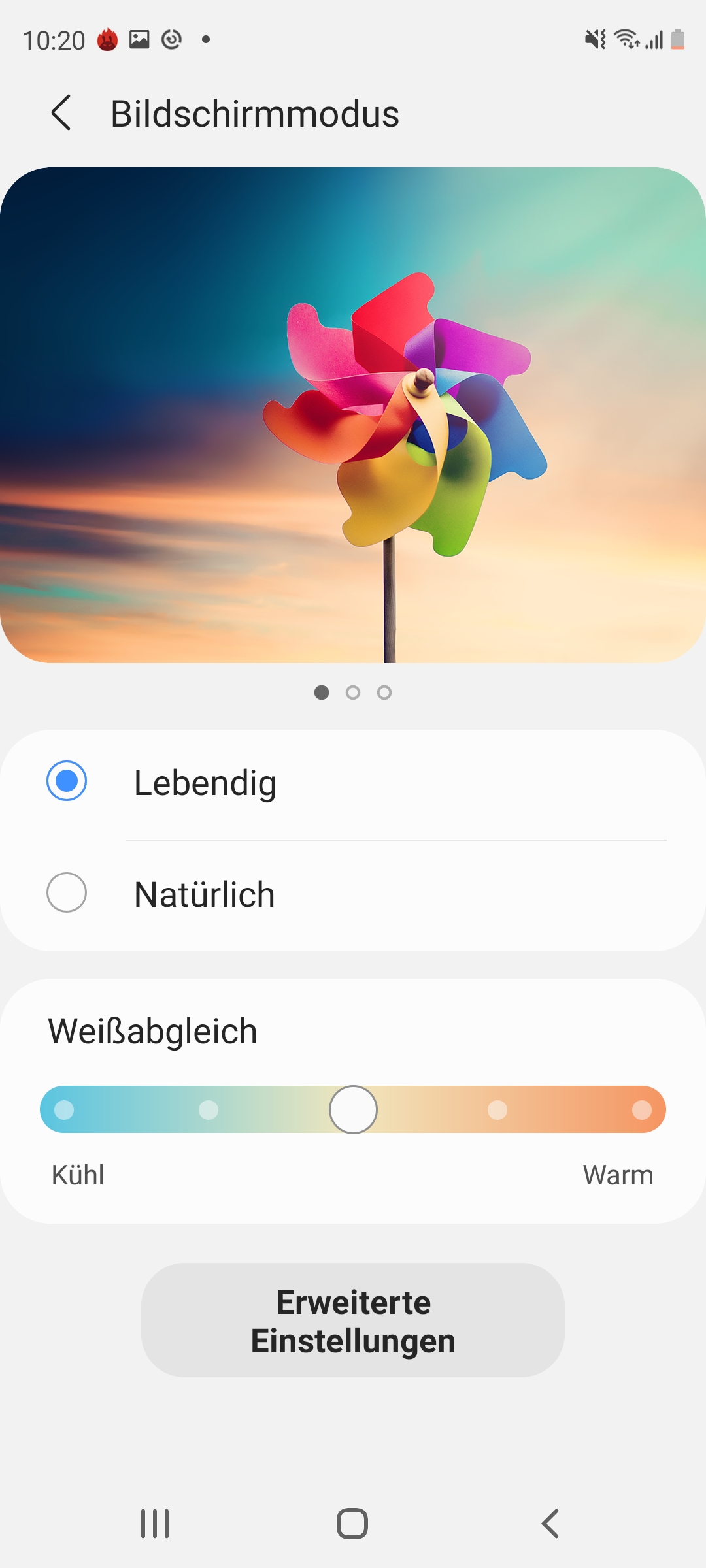706x1568 pixels.
Task: Go to the home screen
Action: point(352,1524)
